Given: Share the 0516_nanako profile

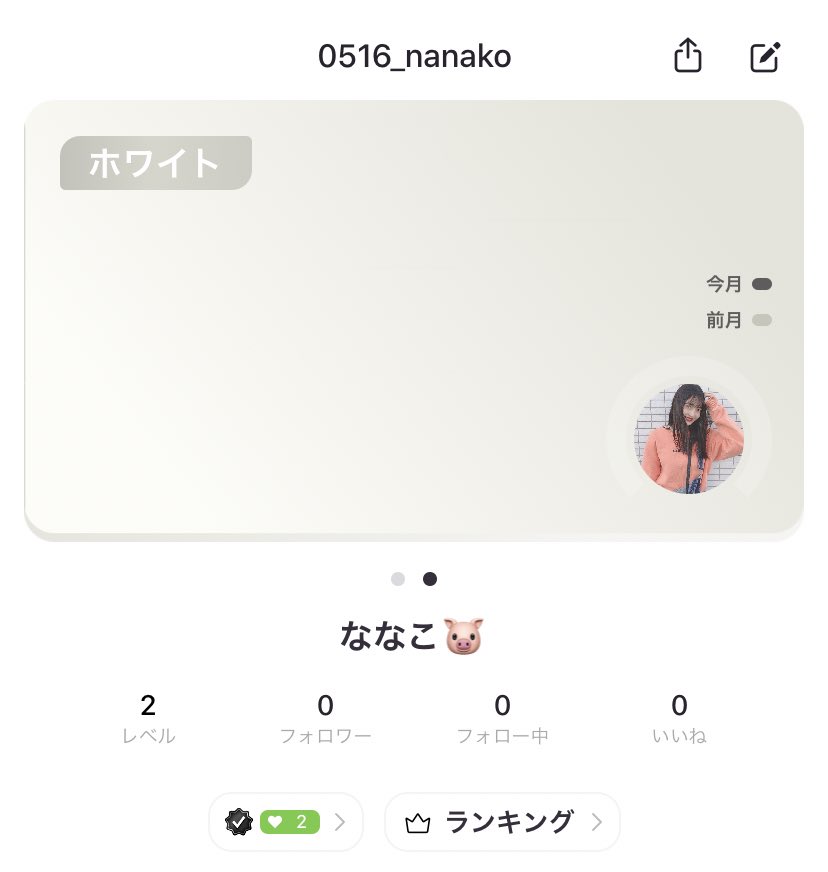Looking at the screenshot, I should coord(687,56).
